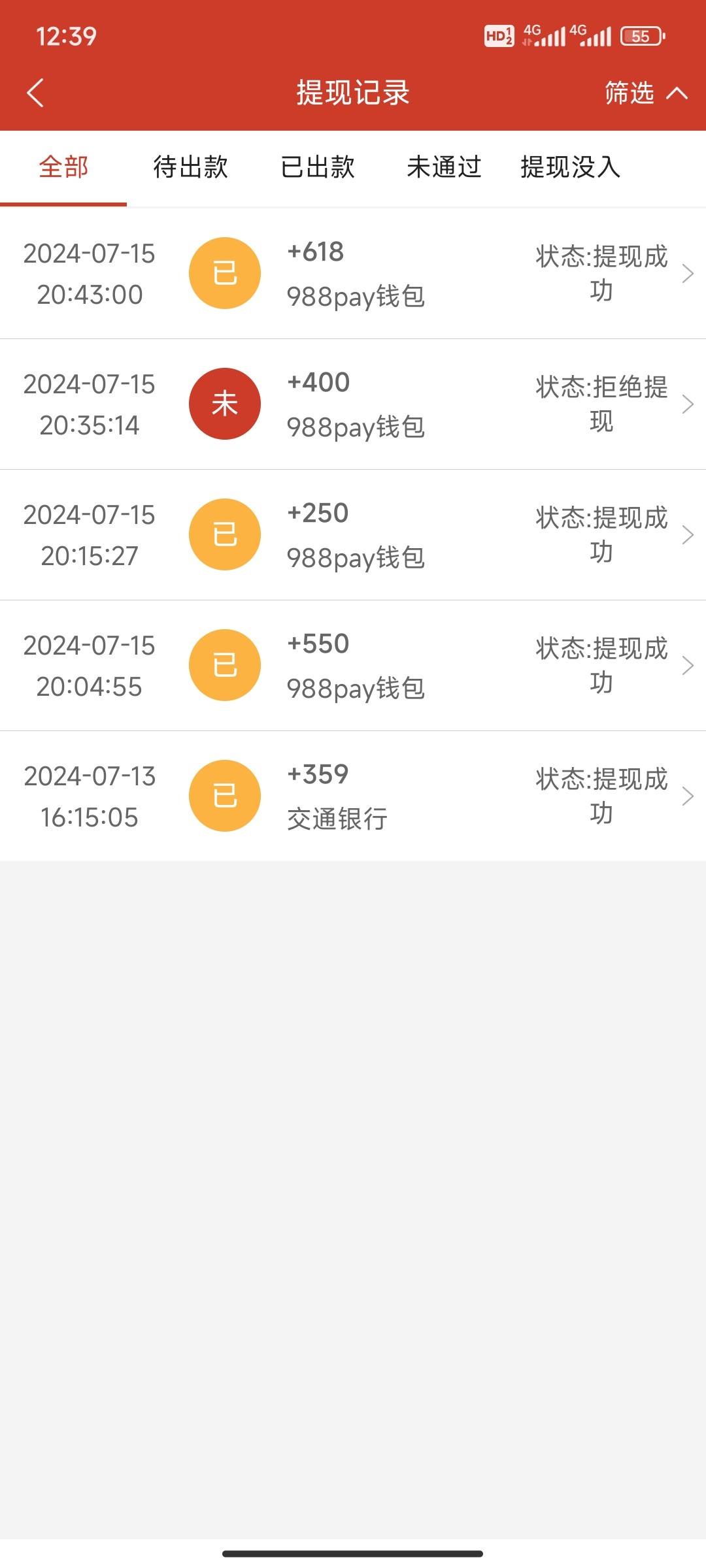Open the 筛选 filter options

(x=630, y=93)
